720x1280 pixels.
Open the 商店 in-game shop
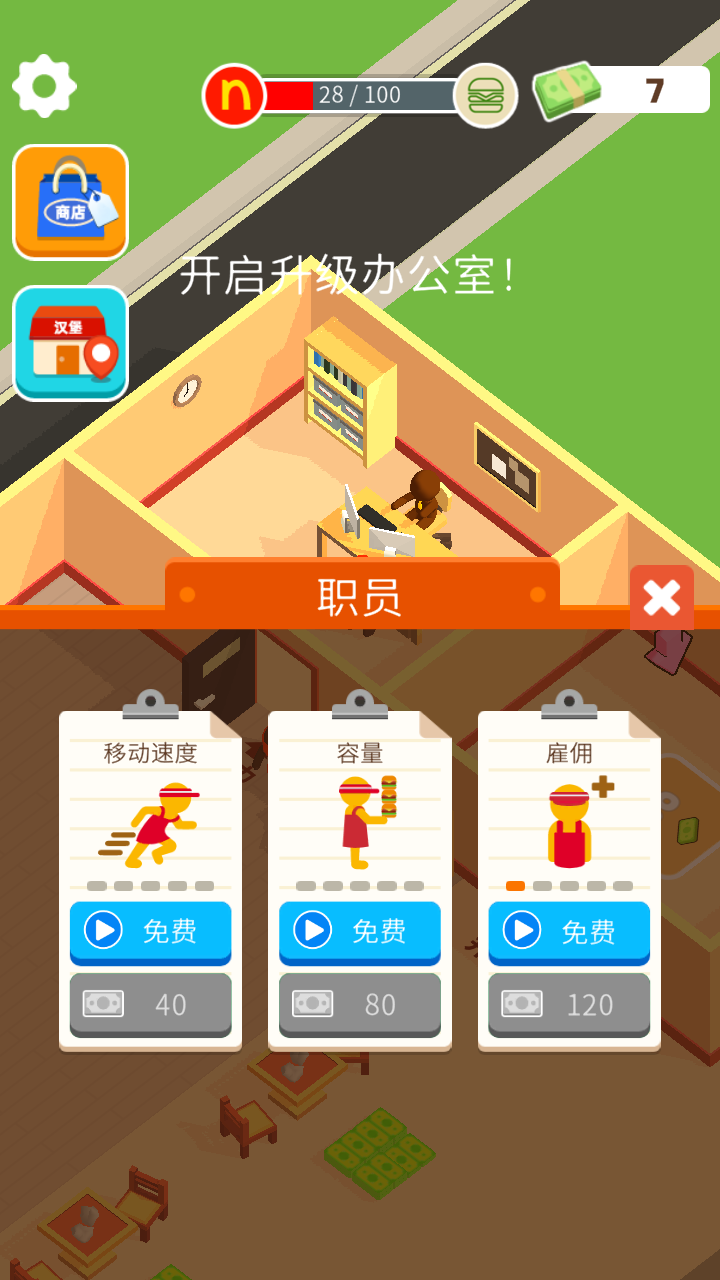[70, 200]
